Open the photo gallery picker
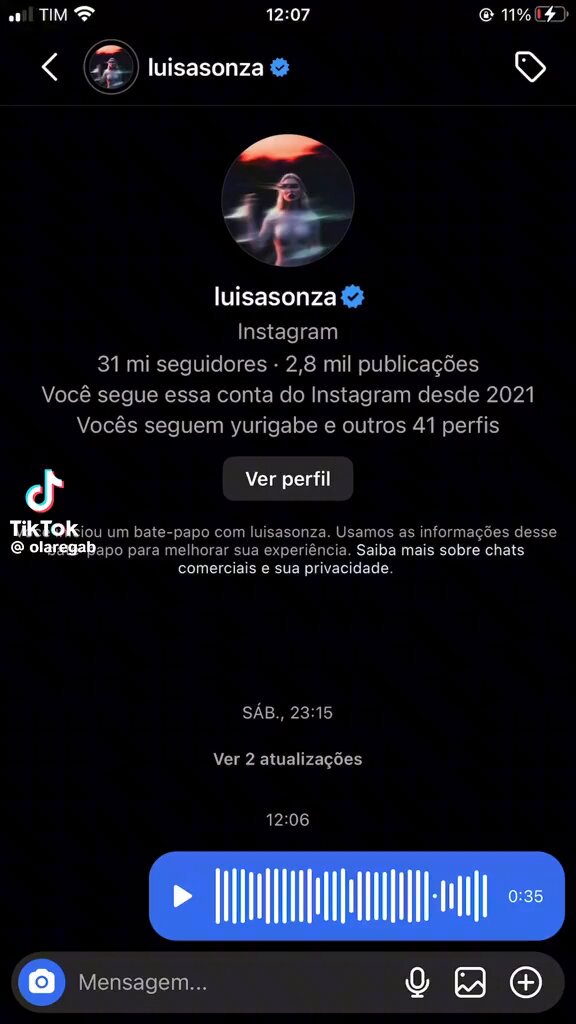 [470, 982]
